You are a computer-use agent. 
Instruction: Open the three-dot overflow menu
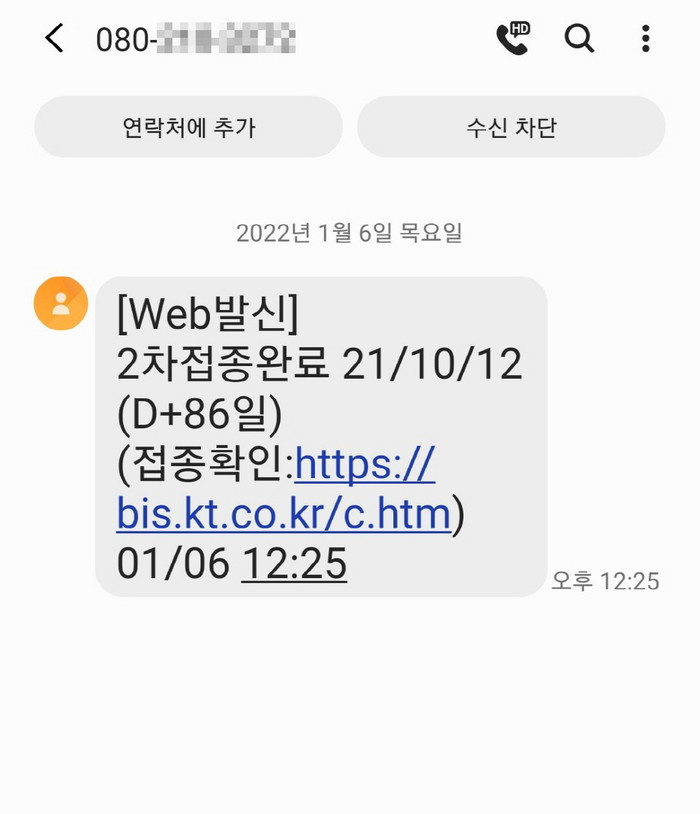point(646,39)
